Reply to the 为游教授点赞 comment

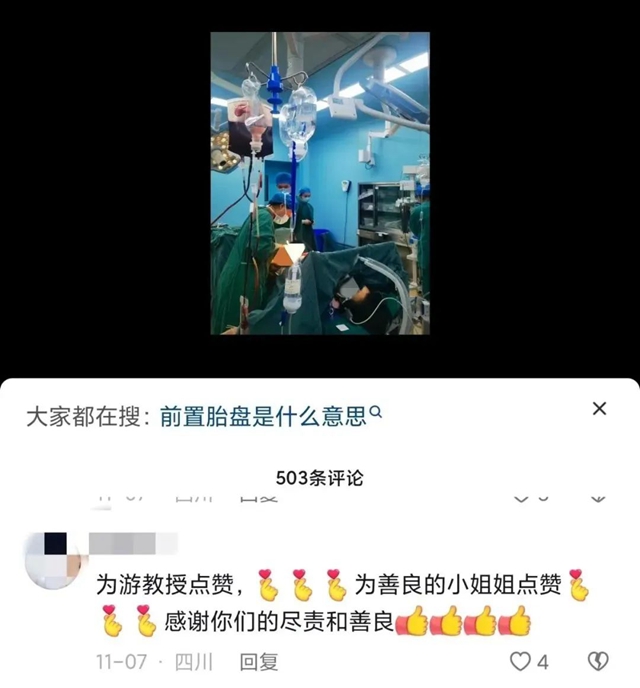258,661
